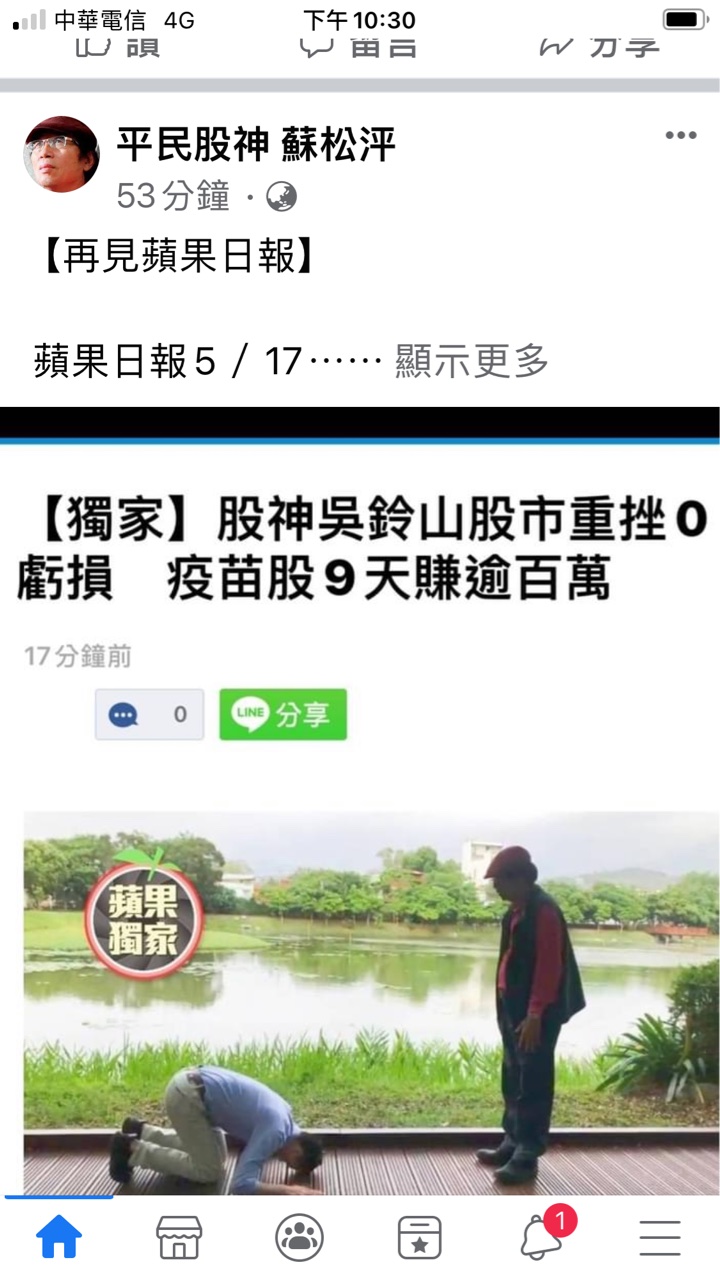Open the hamburger menu tab

coord(660,1238)
